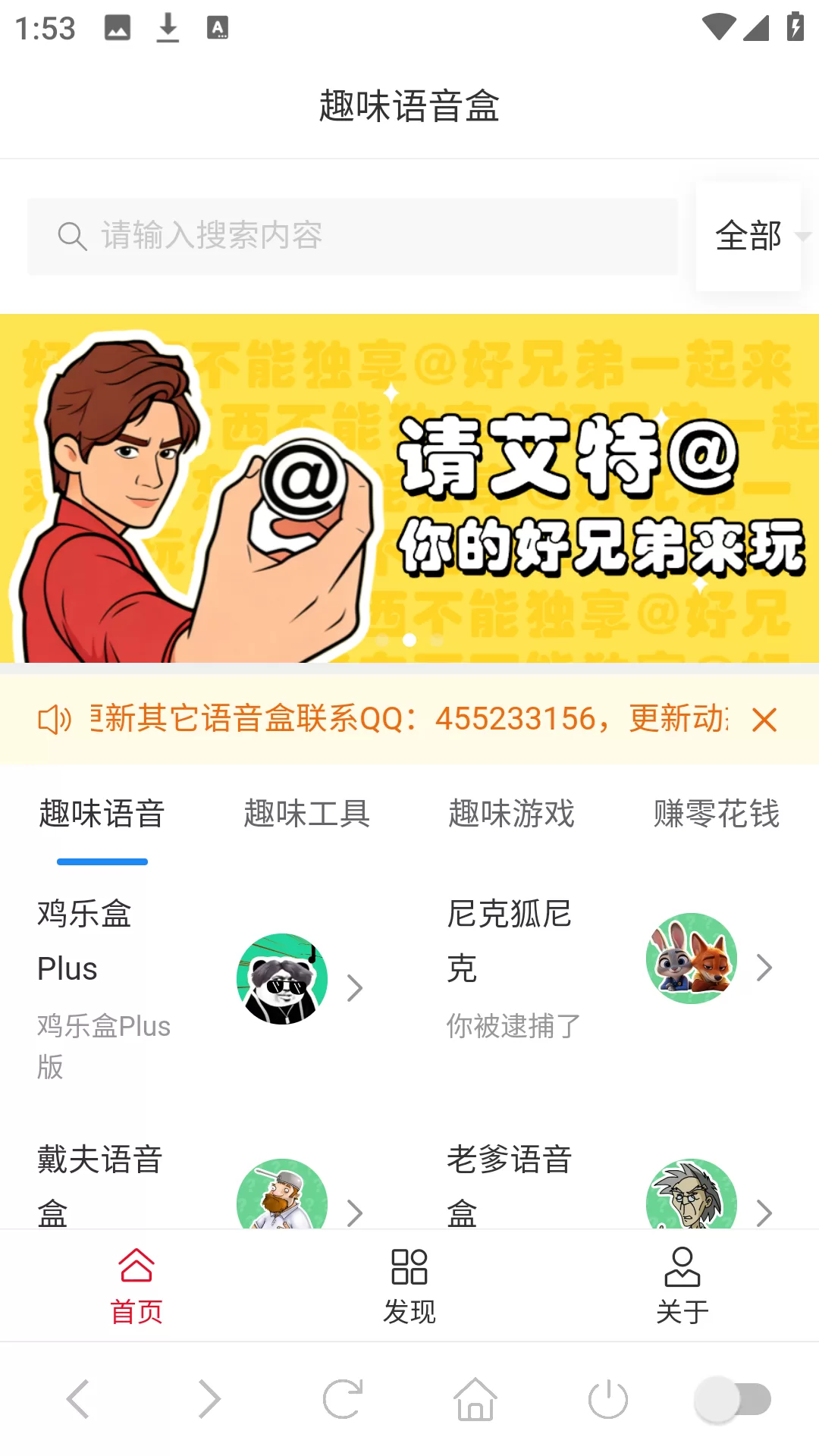Refresh the page with the reload icon
The width and height of the screenshot is (819, 1456).
(x=344, y=1399)
